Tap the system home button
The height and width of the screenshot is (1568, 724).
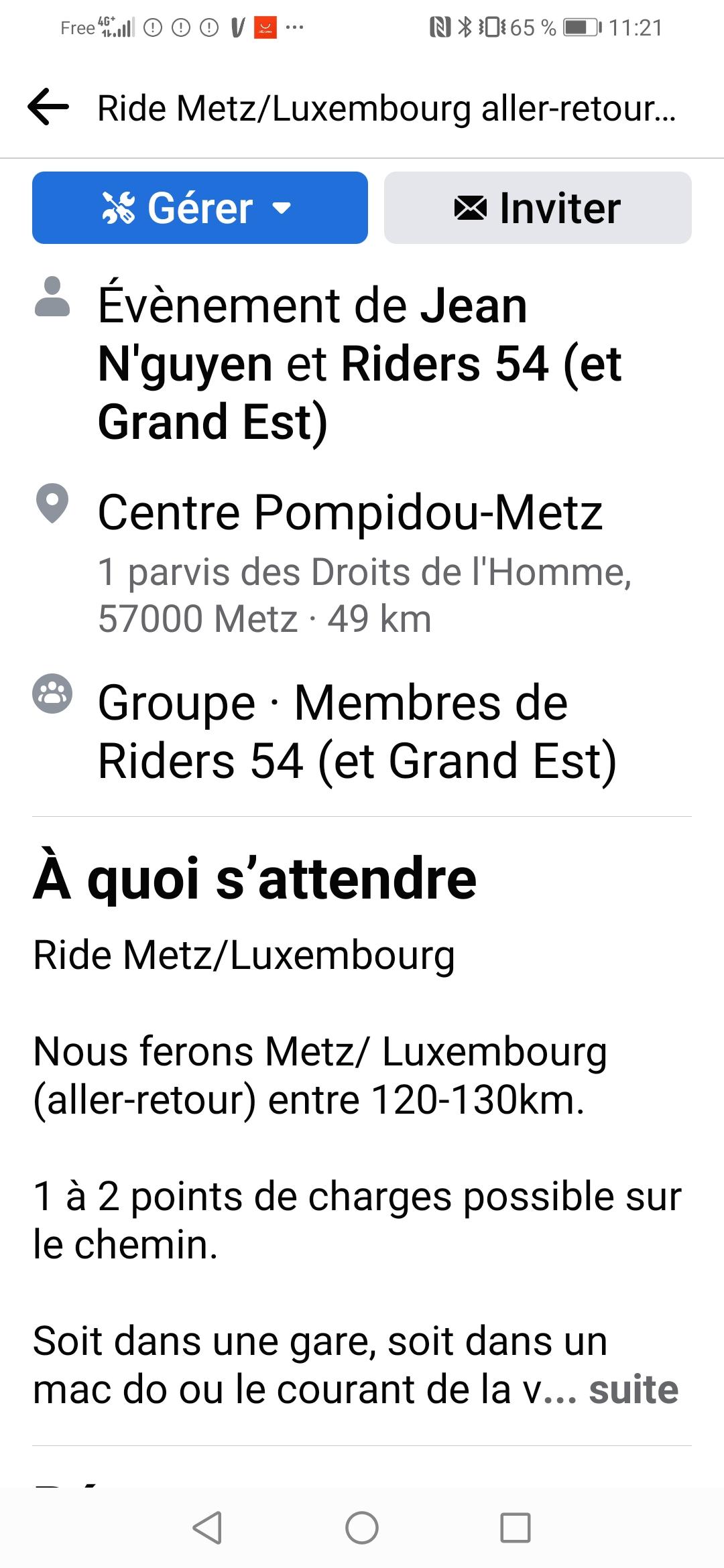[x=362, y=1528]
